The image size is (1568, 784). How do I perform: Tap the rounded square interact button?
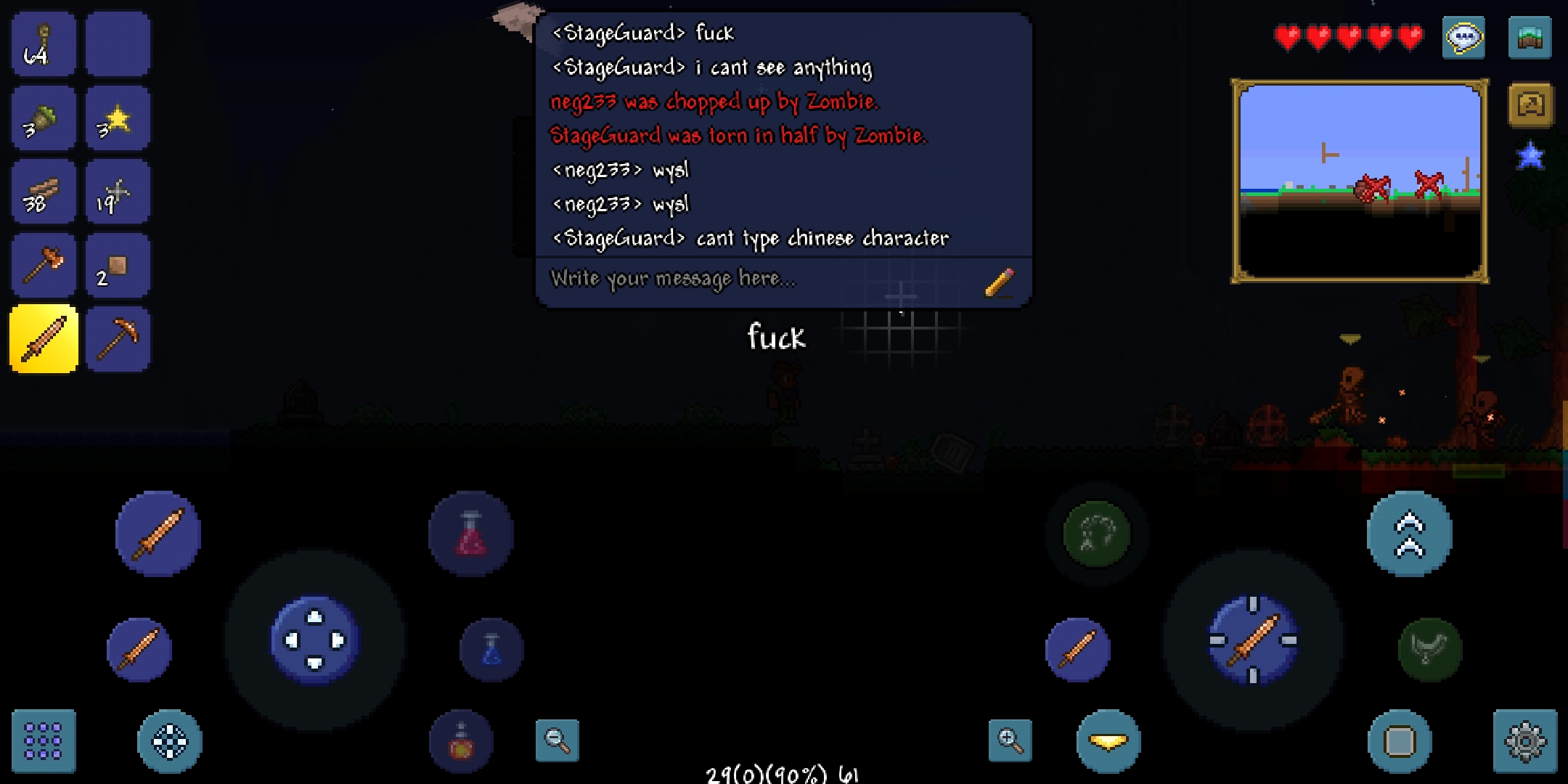[1400, 741]
